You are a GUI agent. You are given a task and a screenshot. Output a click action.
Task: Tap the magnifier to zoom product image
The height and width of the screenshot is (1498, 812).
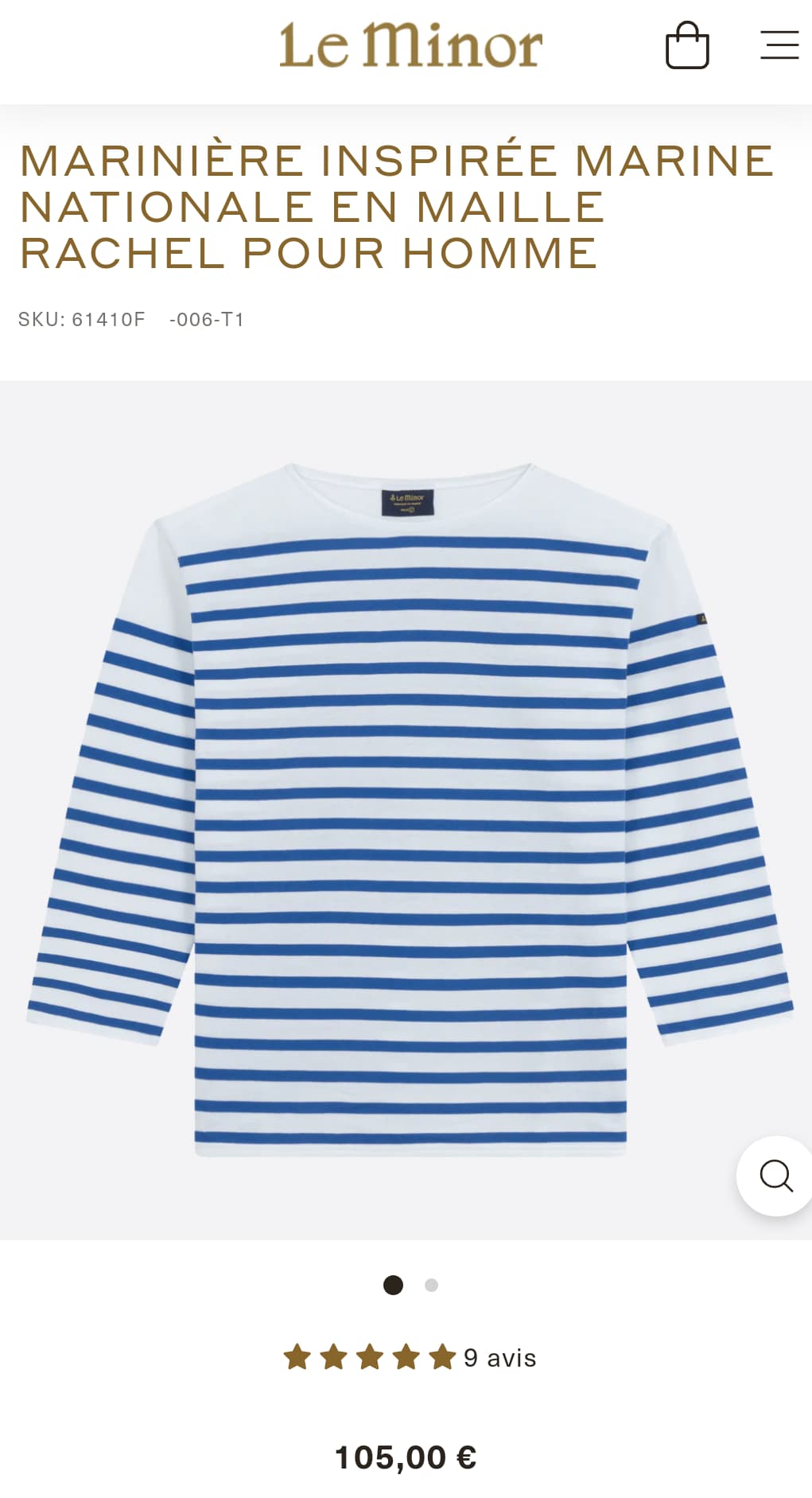pos(775,1176)
